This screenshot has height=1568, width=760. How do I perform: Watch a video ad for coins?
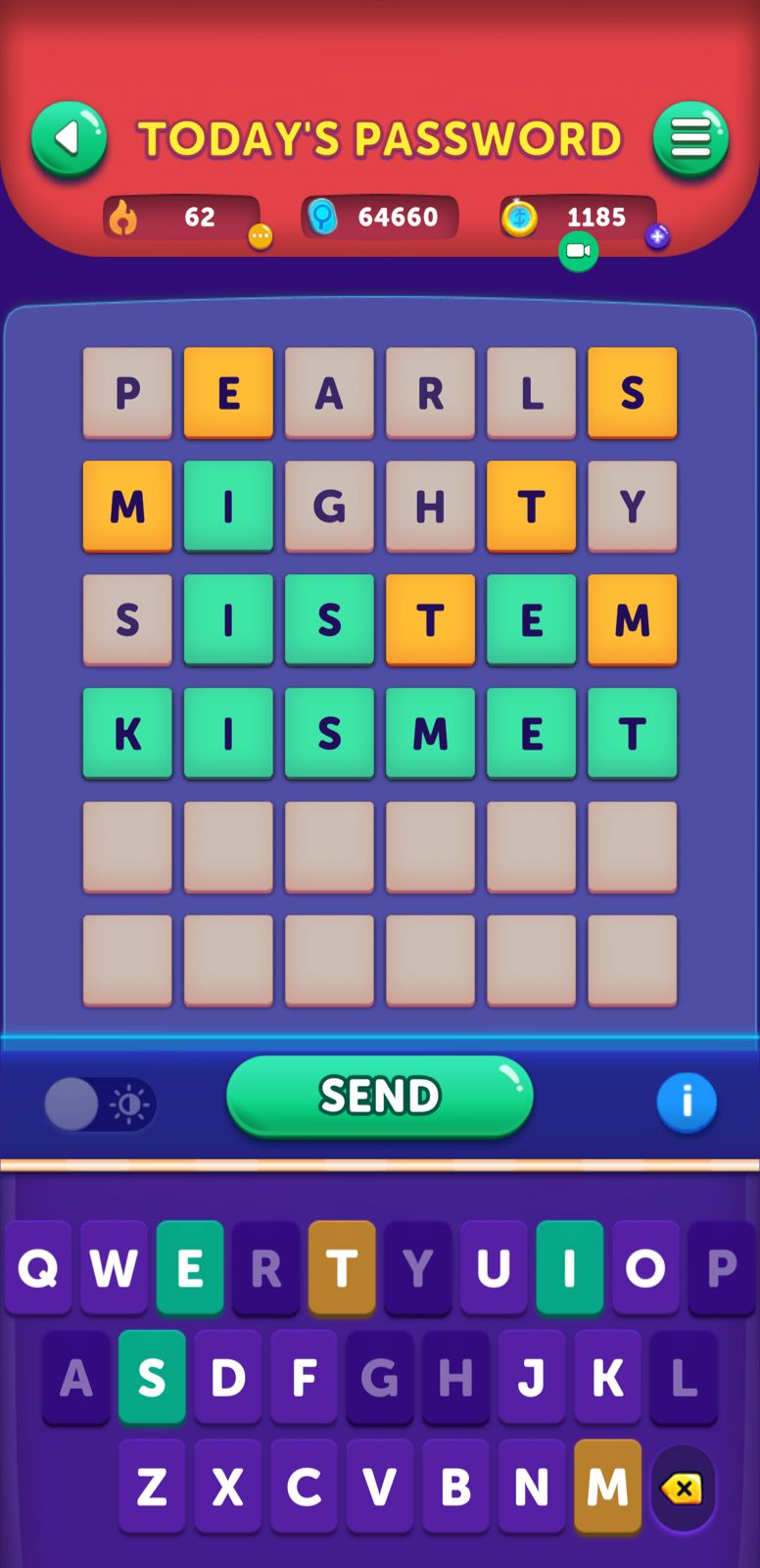[x=579, y=251]
